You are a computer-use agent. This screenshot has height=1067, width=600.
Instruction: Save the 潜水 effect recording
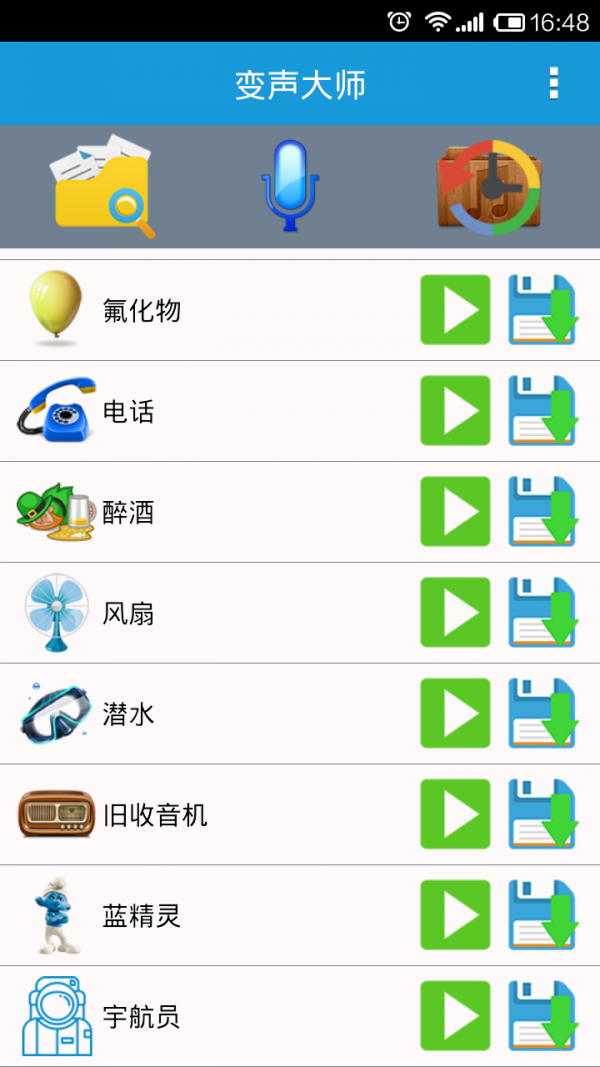(x=542, y=714)
